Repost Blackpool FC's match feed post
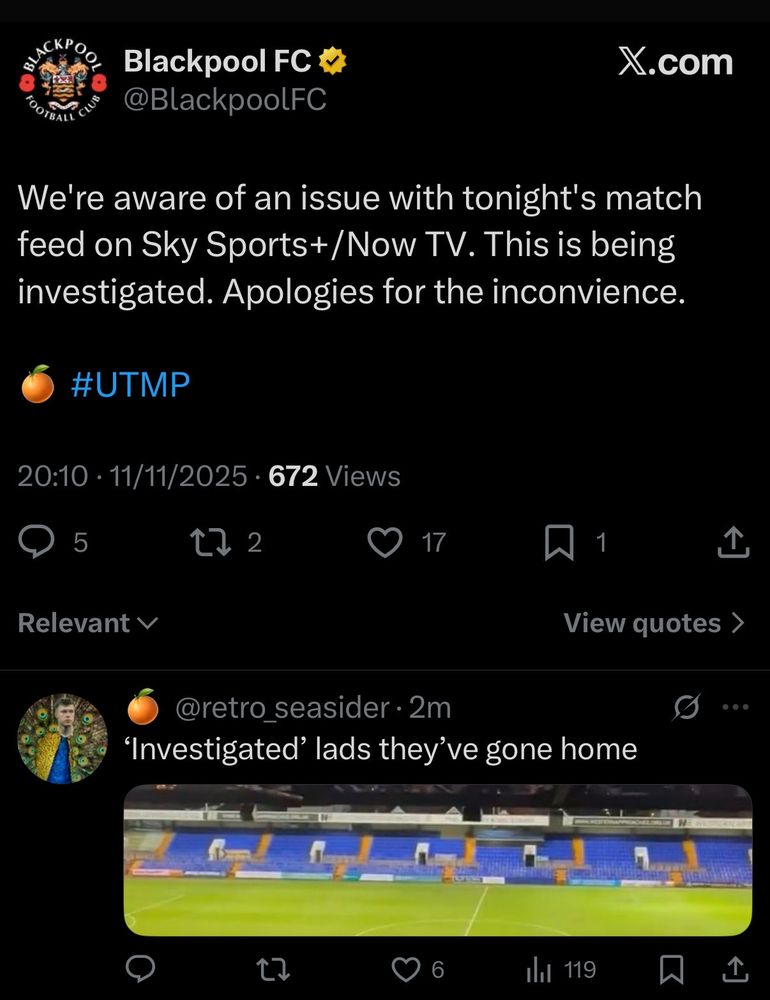Image resolution: width=770 pixels, height=1000 pixels. pyautogui.click(x=206, y=543)
